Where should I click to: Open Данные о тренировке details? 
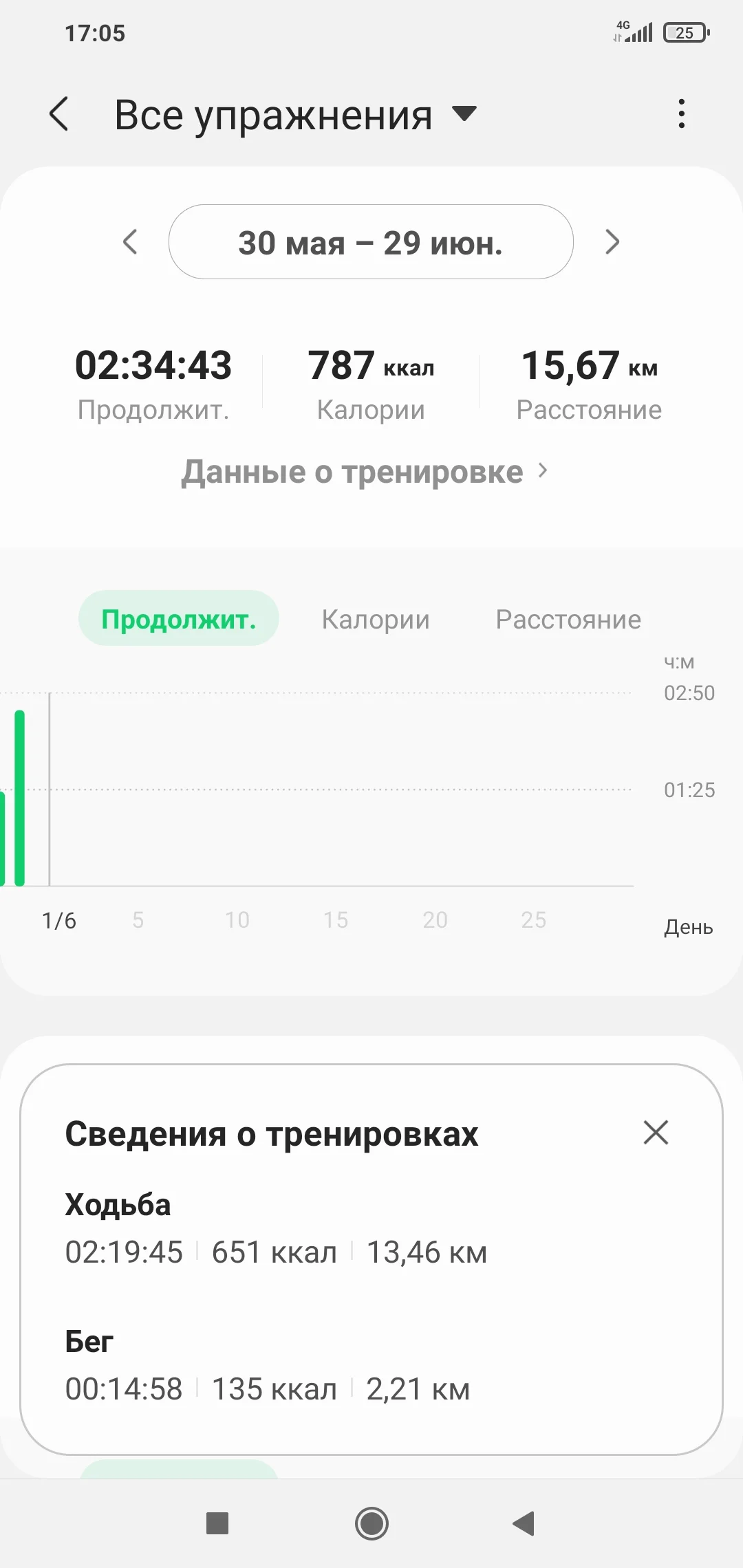pyautogui.click(x=365, y=472)
